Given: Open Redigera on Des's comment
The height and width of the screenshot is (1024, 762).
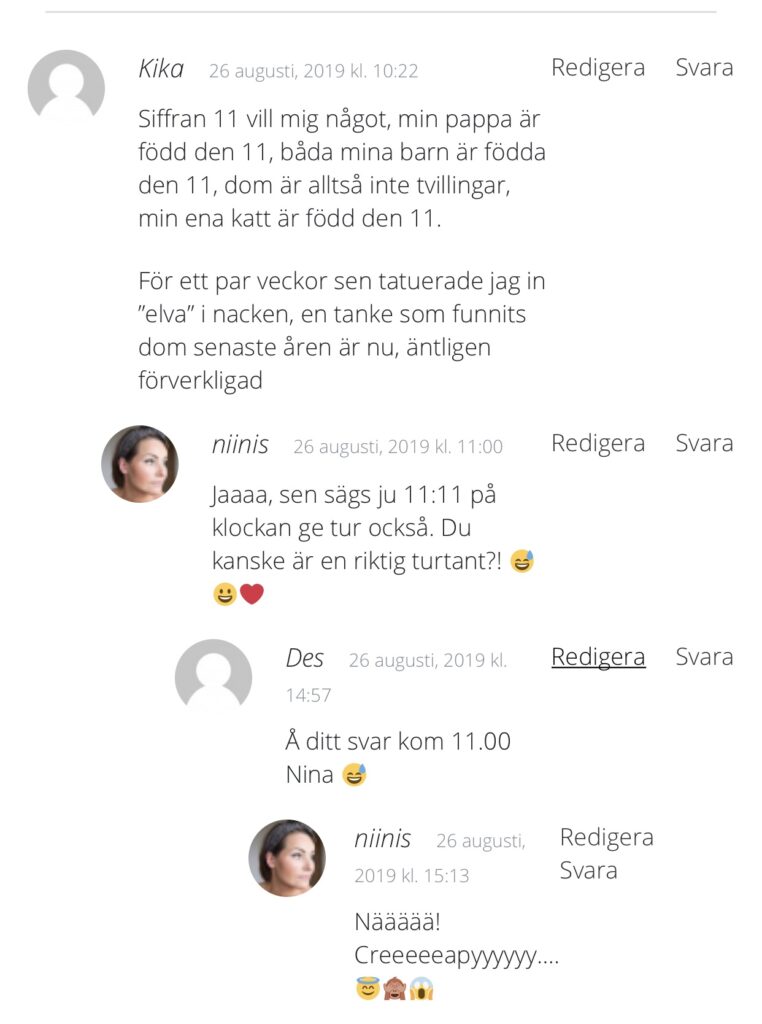Looking at the screenshot, I should pos(598,657).
